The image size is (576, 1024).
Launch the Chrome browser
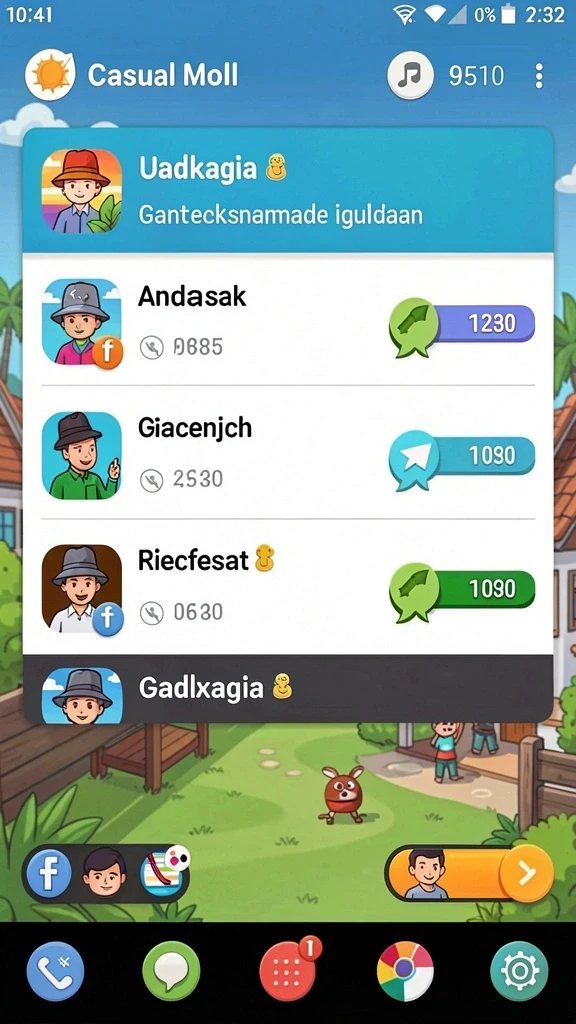405,972
